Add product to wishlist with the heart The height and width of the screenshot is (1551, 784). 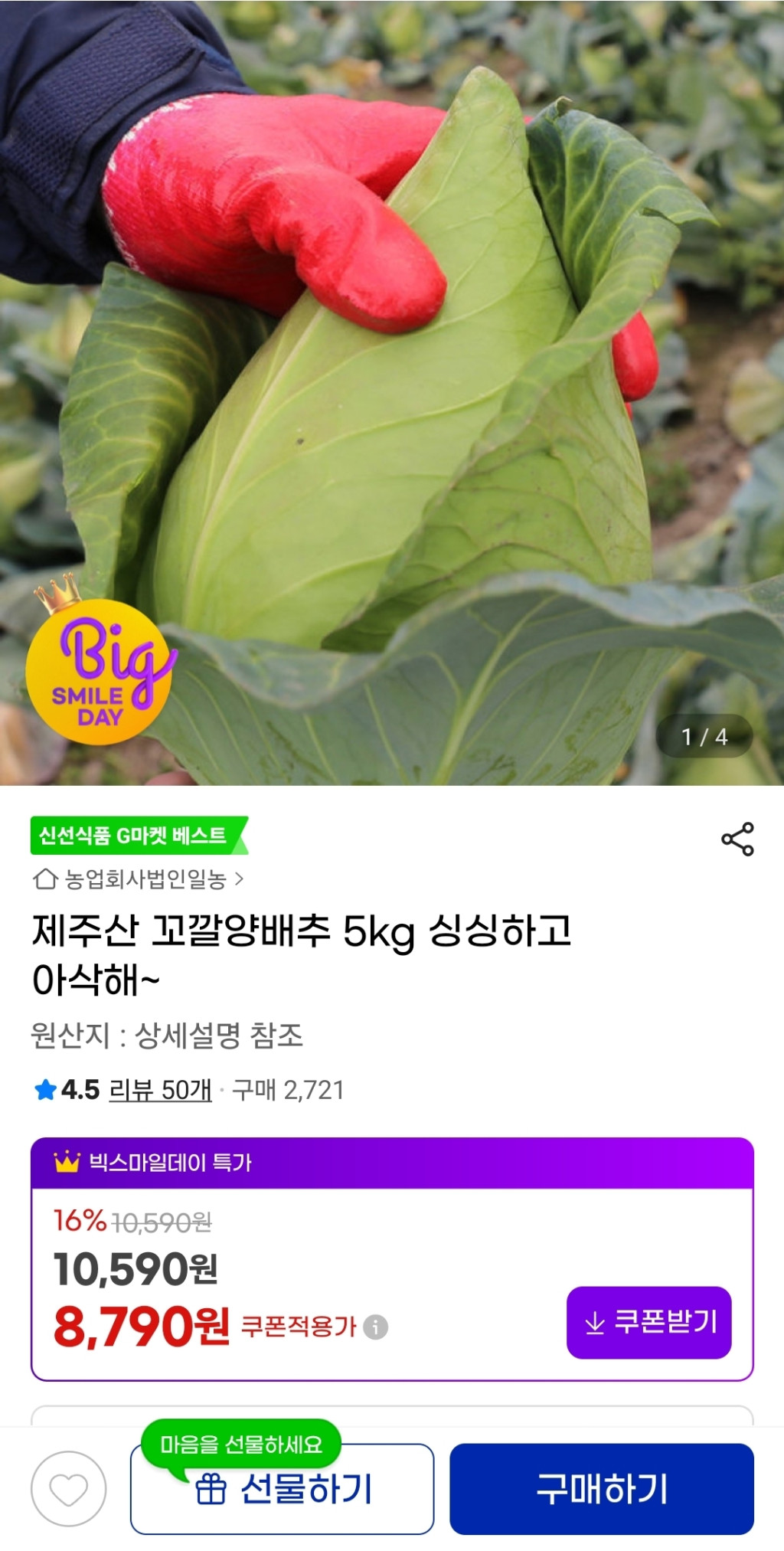coord(69,1489)
